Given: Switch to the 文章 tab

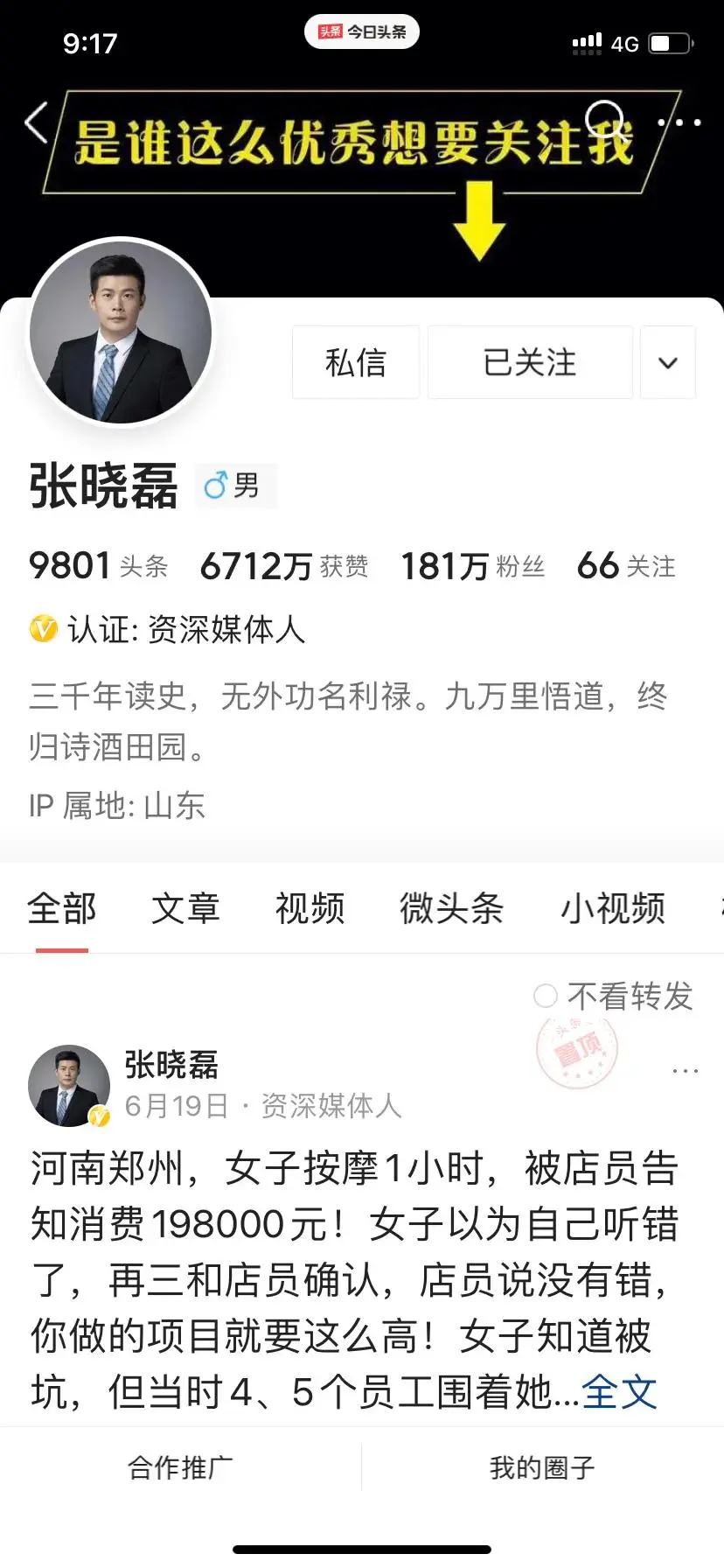Looking at the screenshot, I should click(185, 908).
